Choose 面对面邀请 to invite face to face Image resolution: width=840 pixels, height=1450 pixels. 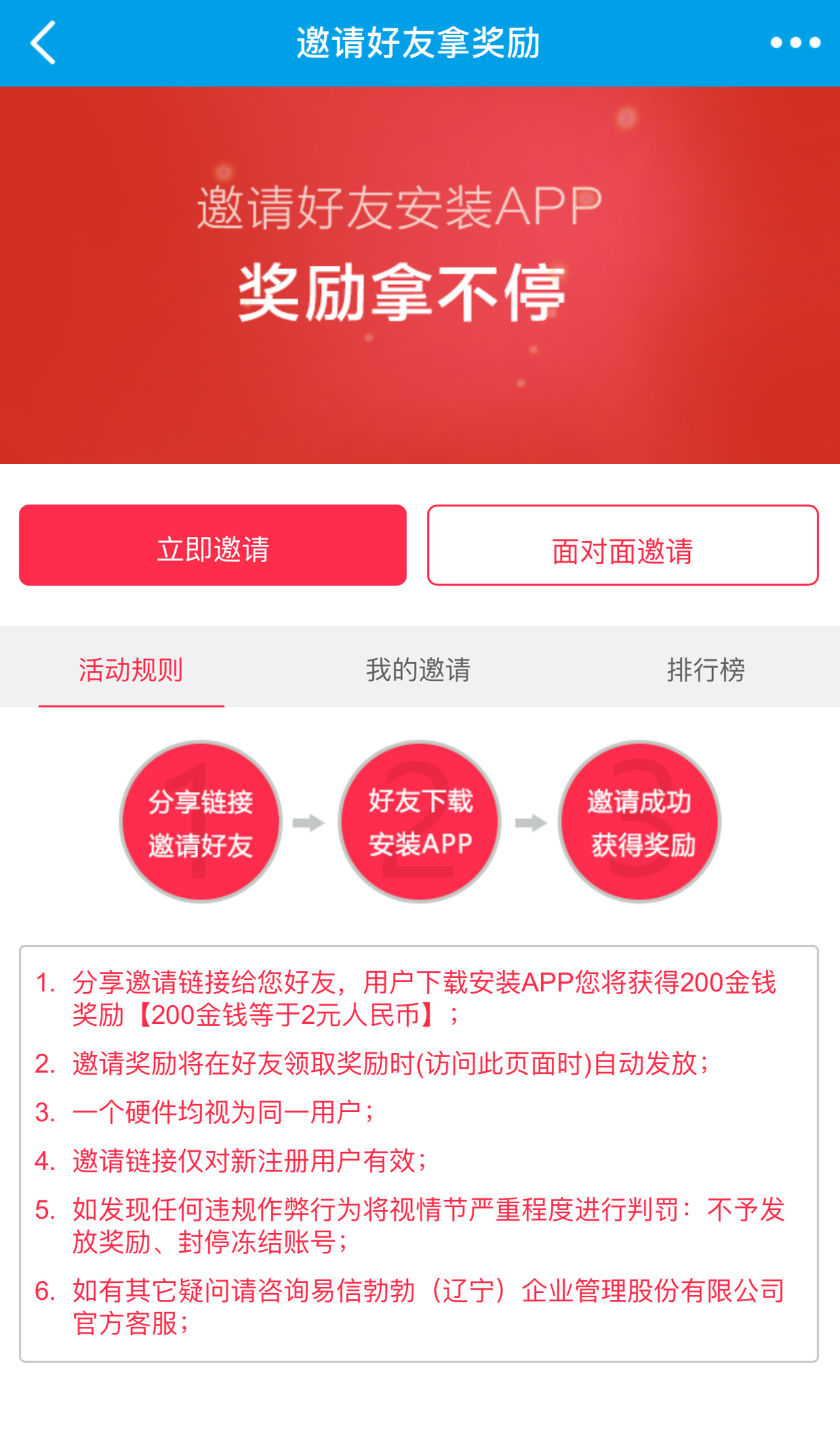coord(623,545)
